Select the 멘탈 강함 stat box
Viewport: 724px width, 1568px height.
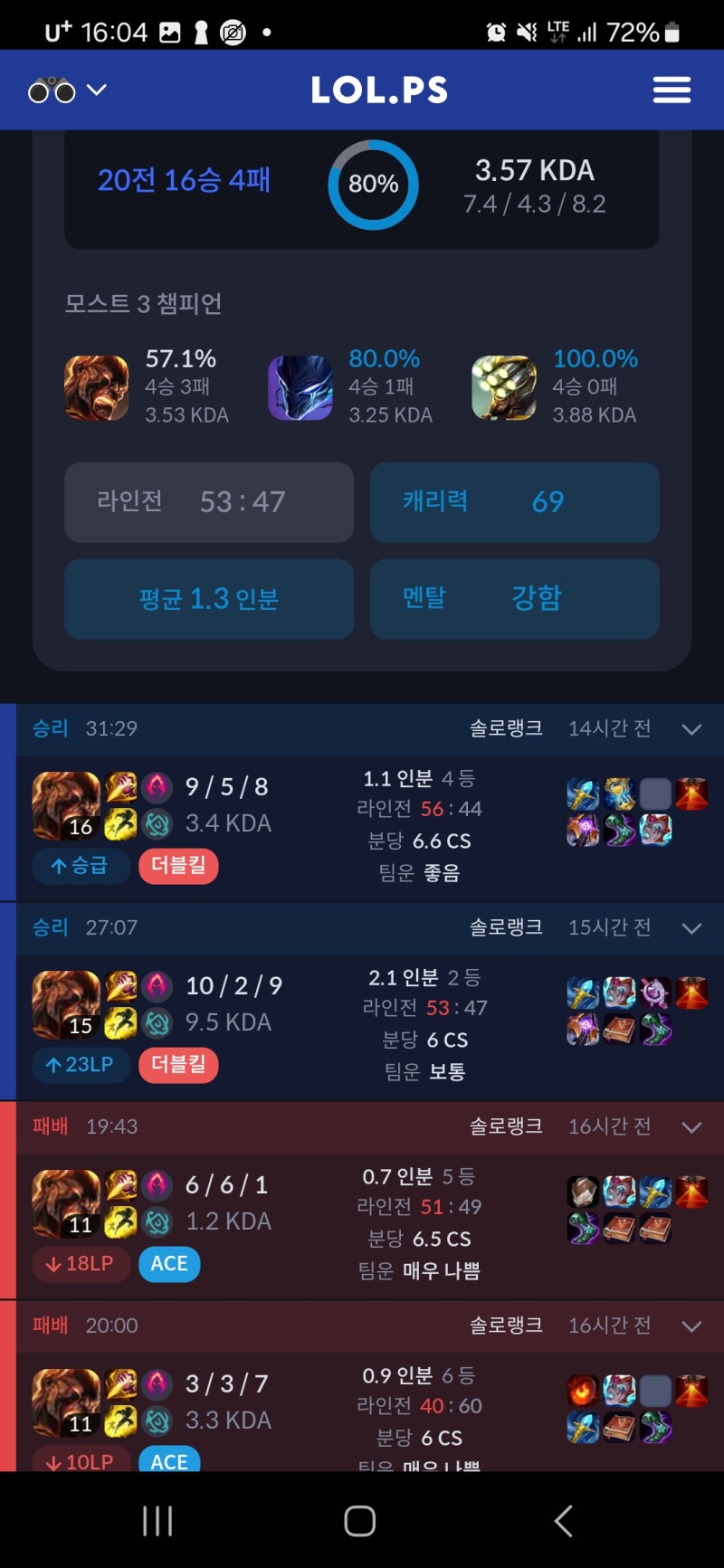(x=514, y=599)
